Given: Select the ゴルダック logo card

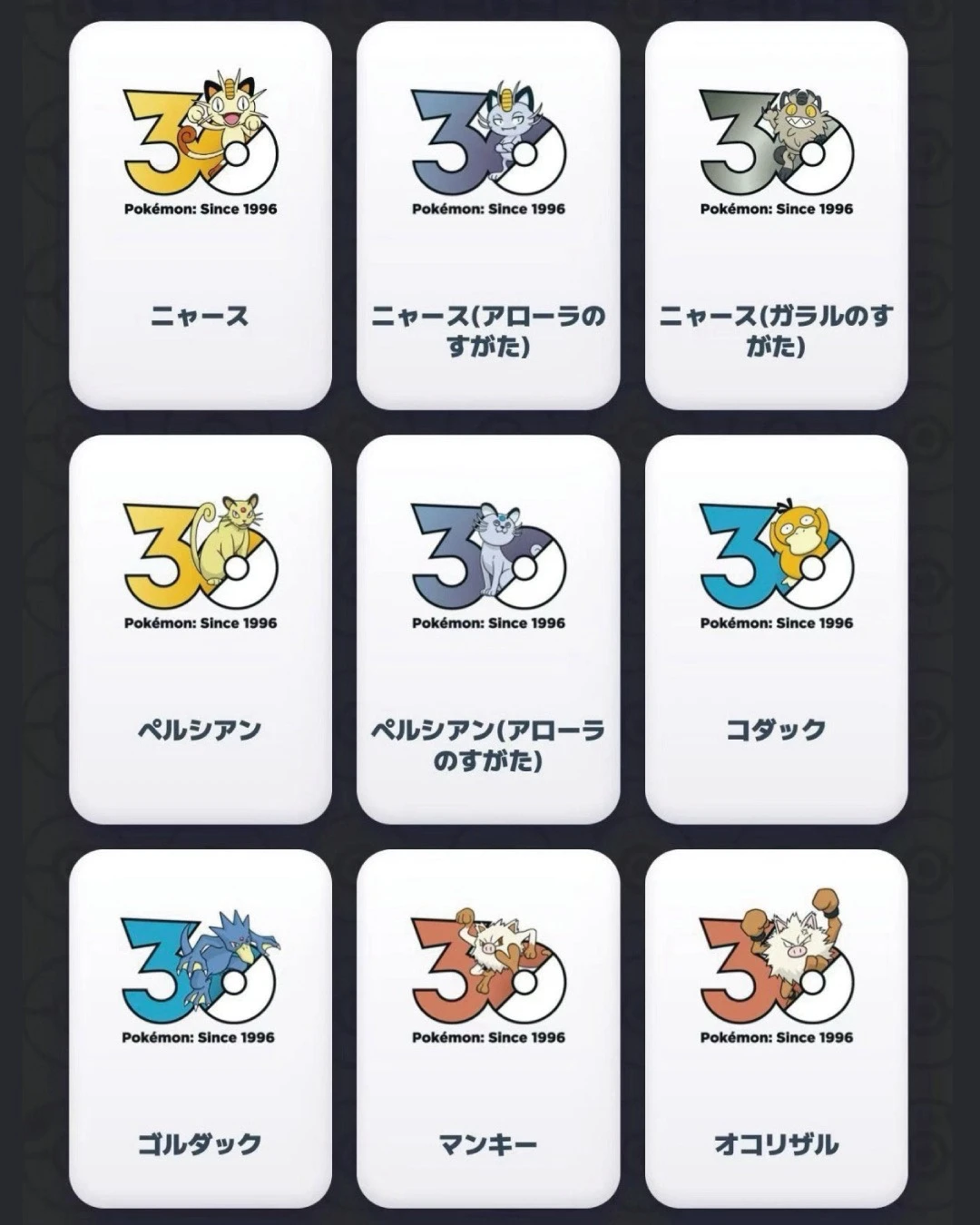Looking at the screenshot, I should [201, 1029].
